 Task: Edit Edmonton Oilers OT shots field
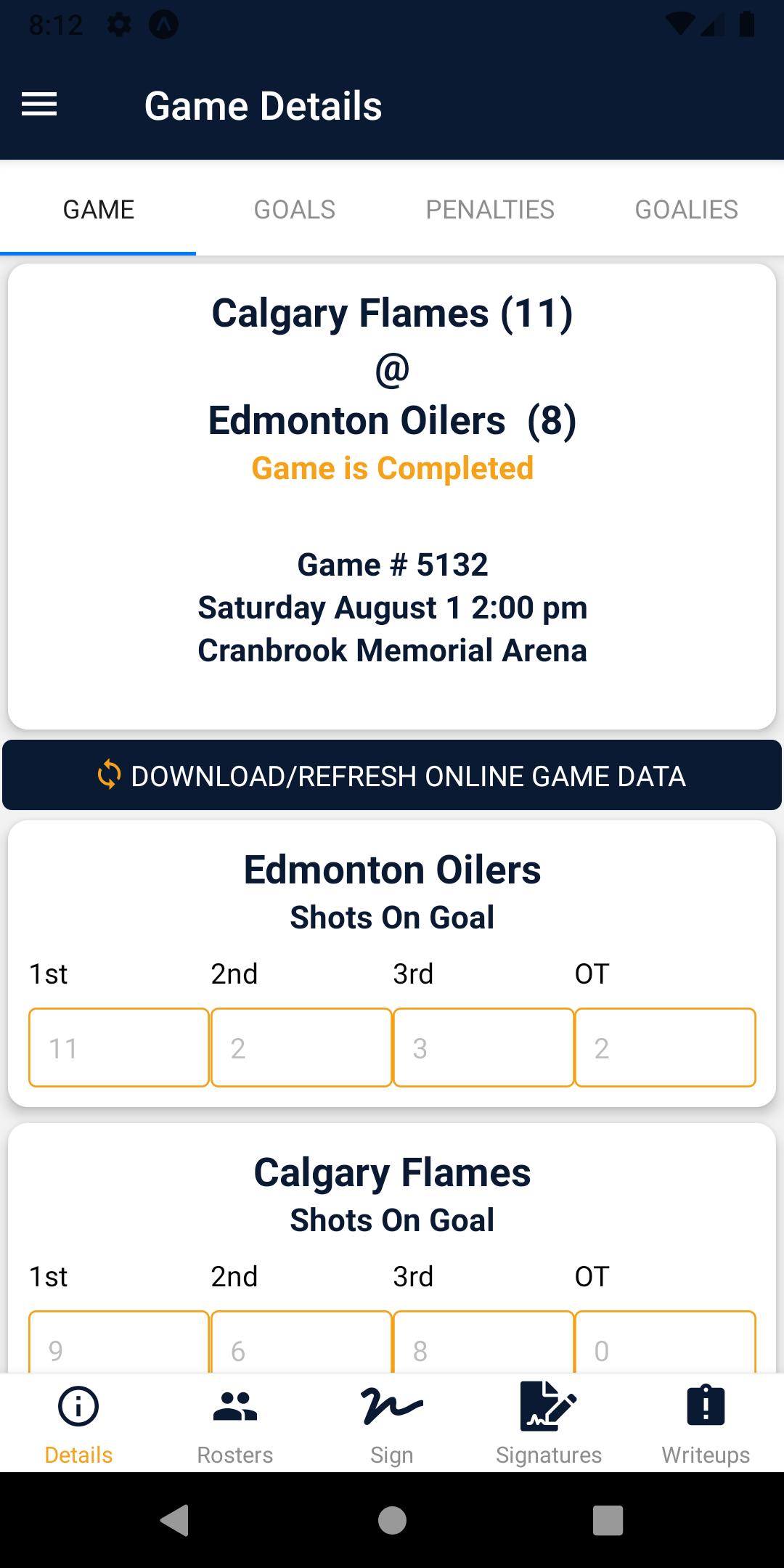pyautogui.click(x=665, y=1048)
